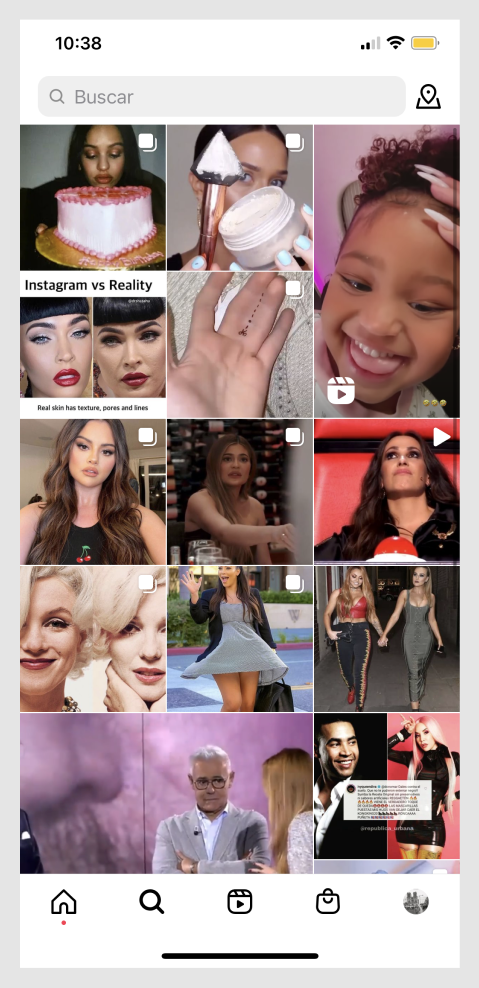Open the restaurant wine glasses post

[x=240, y=491]
